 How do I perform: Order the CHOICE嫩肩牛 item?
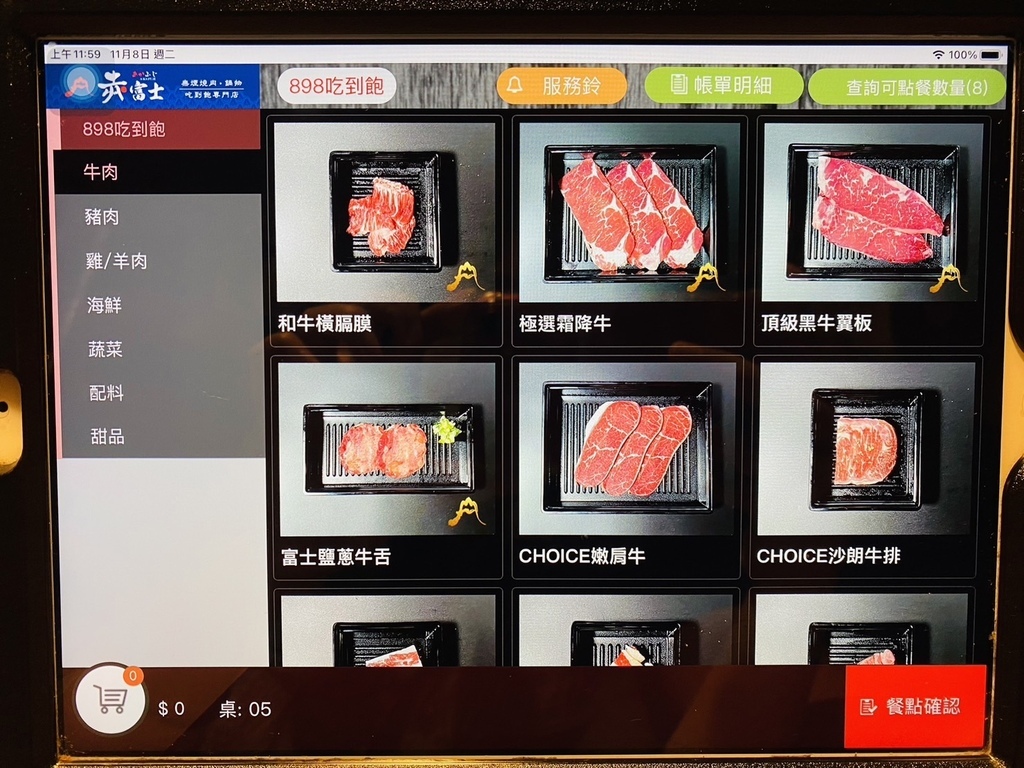[x=629, y=468]
